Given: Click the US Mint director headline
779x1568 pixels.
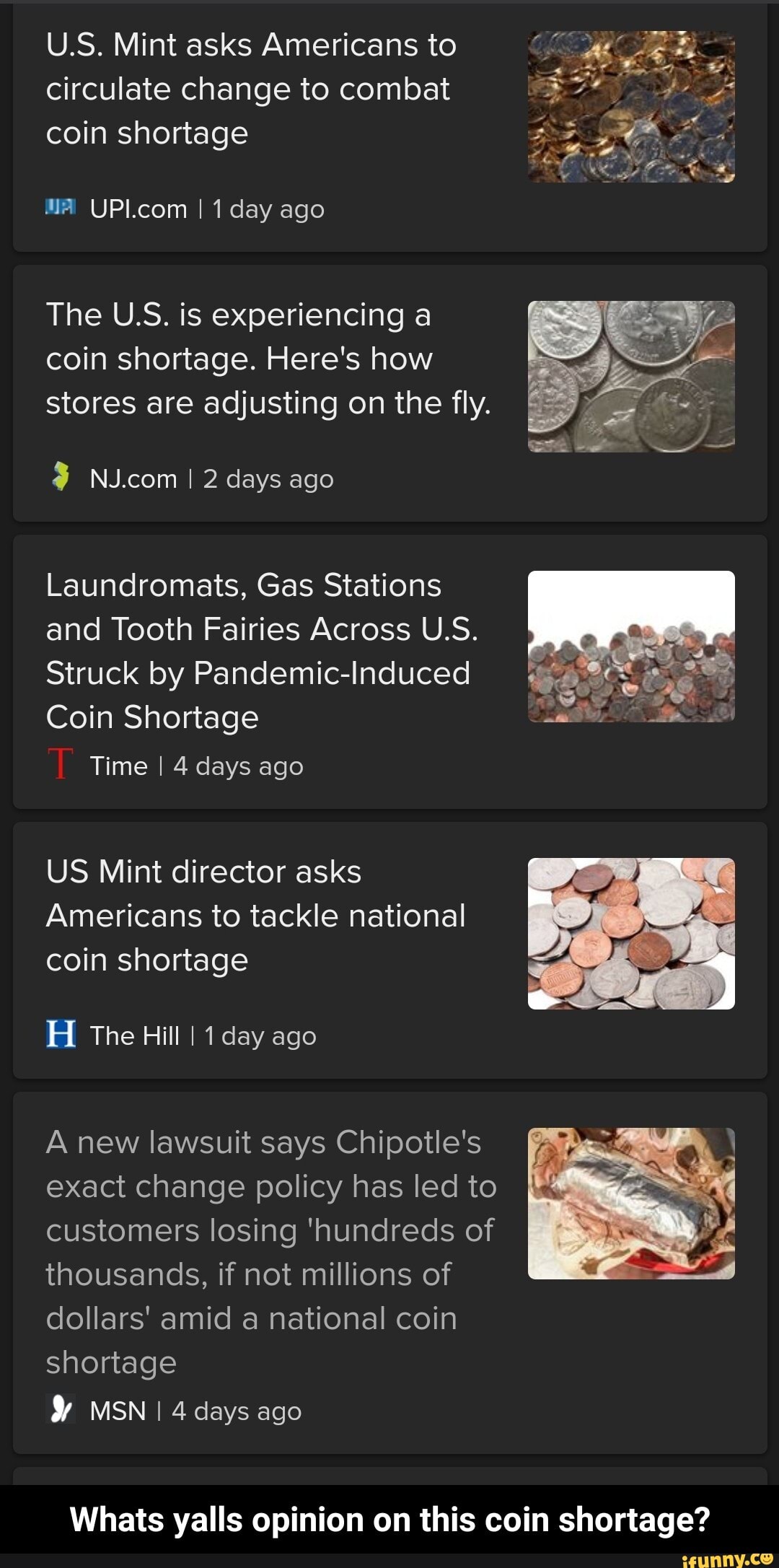Looking at the screenshot, I should click(255, 915).
